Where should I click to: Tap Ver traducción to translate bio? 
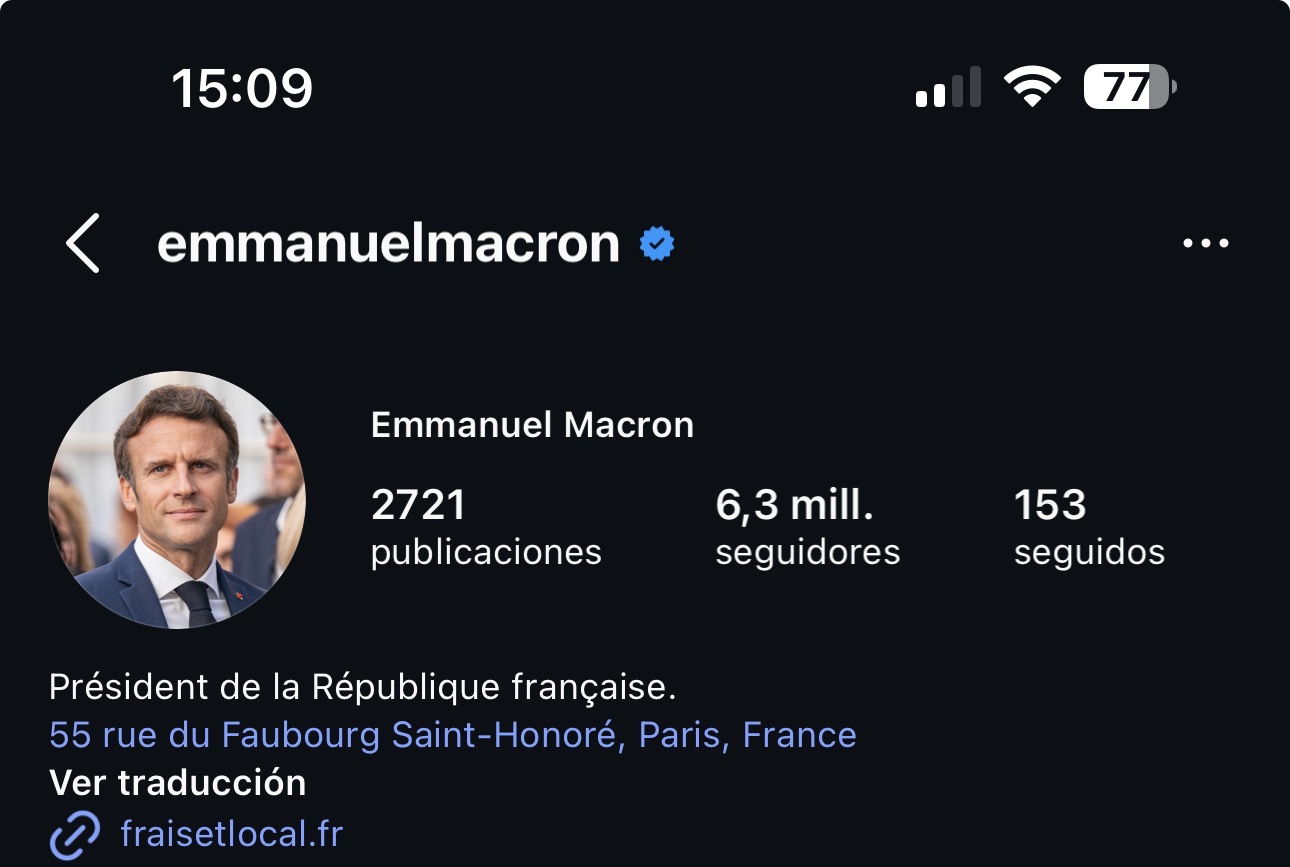tap(177, 783)
